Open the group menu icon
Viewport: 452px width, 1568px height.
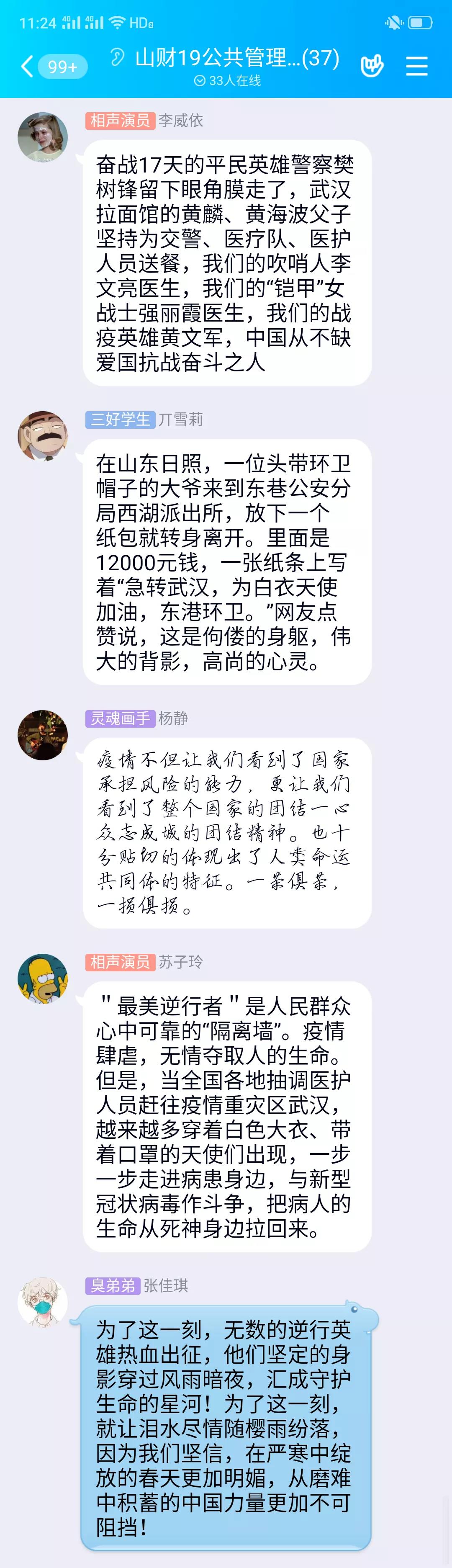(417, 66)
